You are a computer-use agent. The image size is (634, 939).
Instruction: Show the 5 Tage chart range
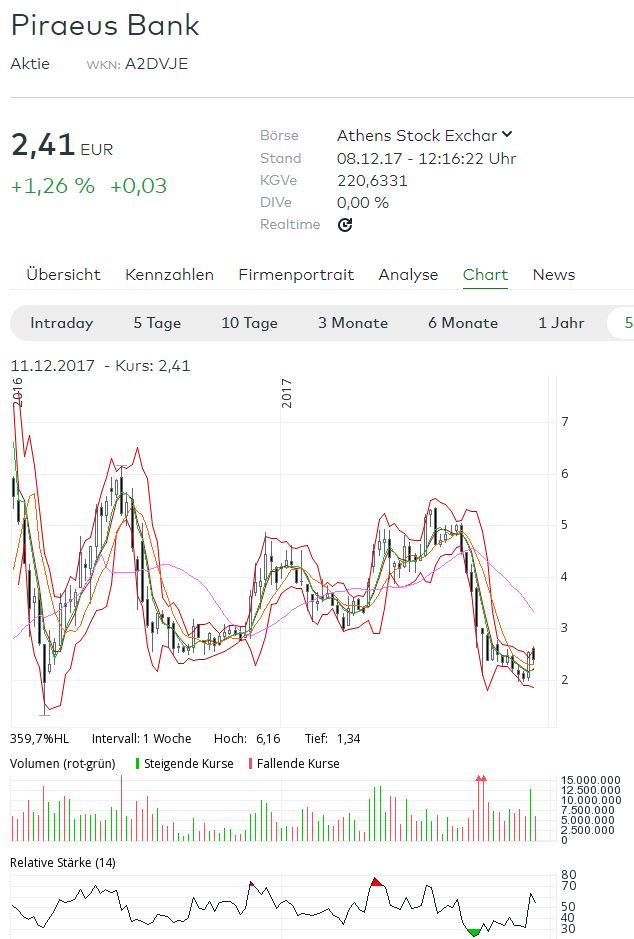click(157, 323)
